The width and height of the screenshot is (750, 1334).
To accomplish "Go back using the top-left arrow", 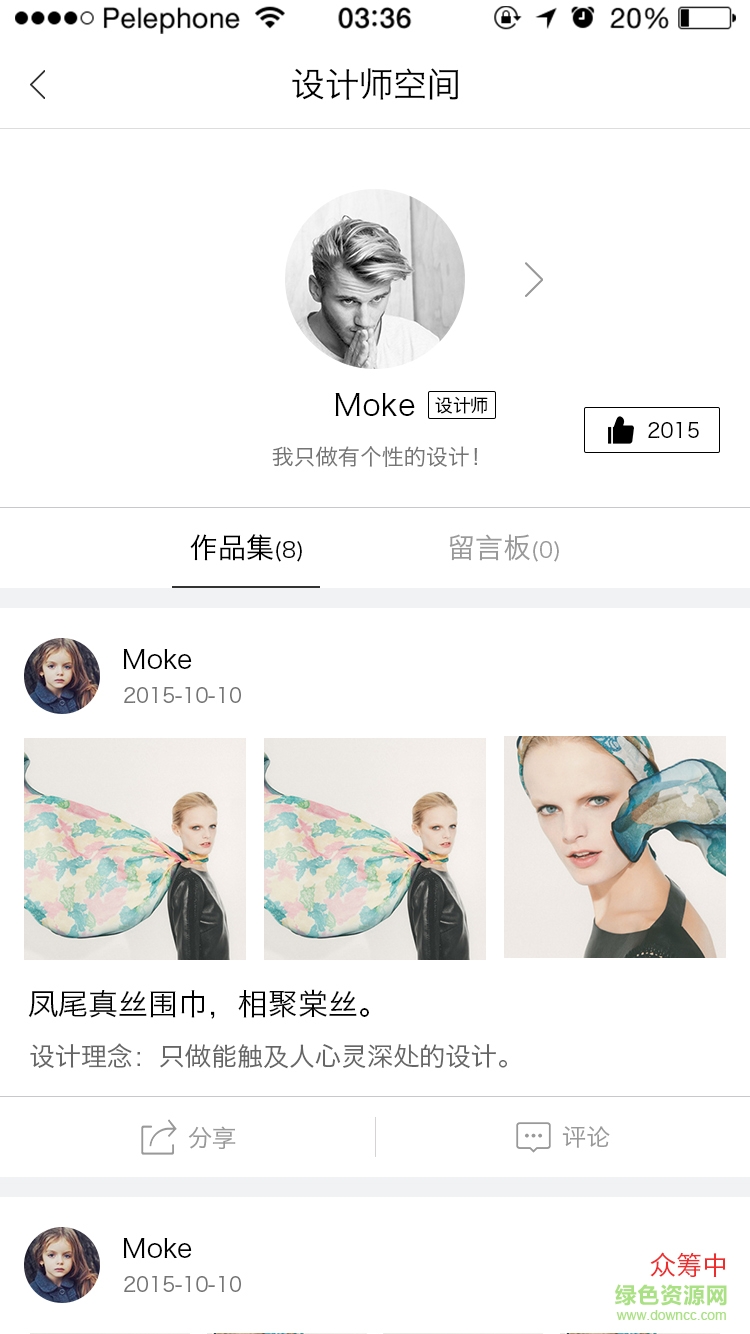I will (38, 85).
